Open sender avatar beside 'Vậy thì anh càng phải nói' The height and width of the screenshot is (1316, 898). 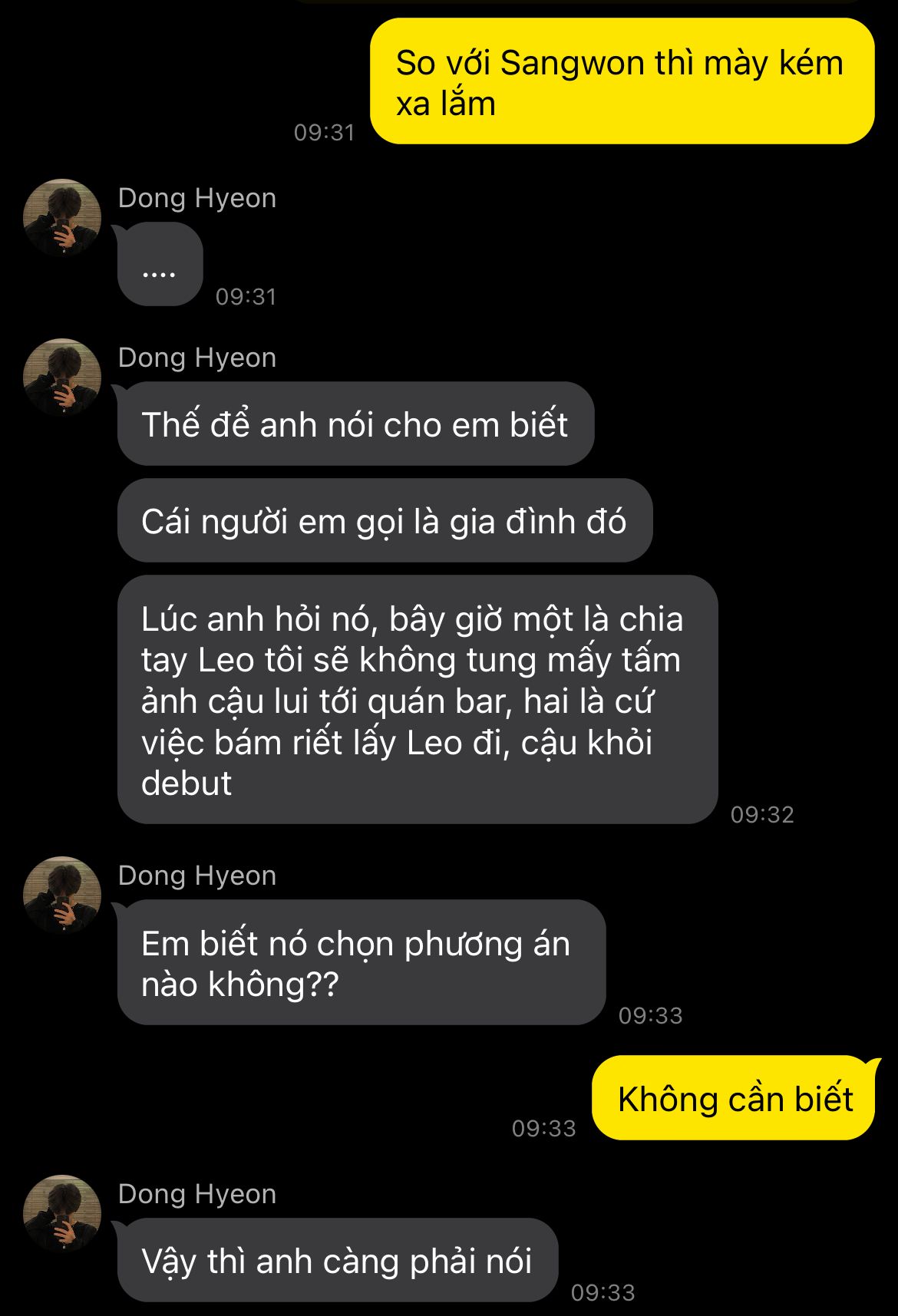click(x=62, y=1213)
